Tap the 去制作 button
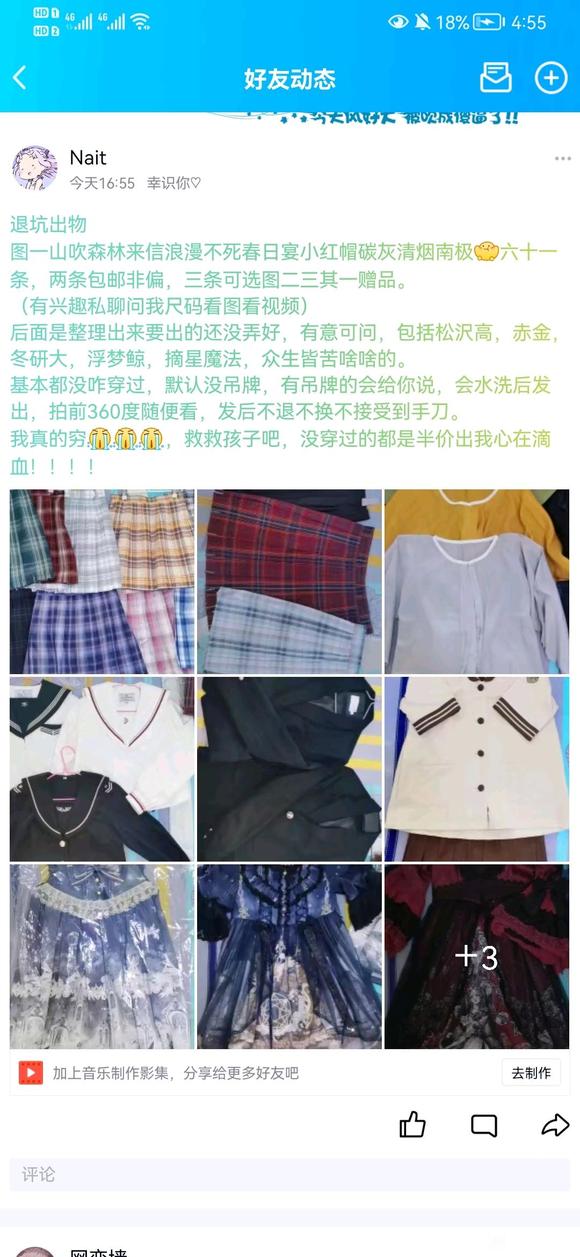Image resolution: width=580 pixels, height=1257 pixels. (x=531, y=1073)
